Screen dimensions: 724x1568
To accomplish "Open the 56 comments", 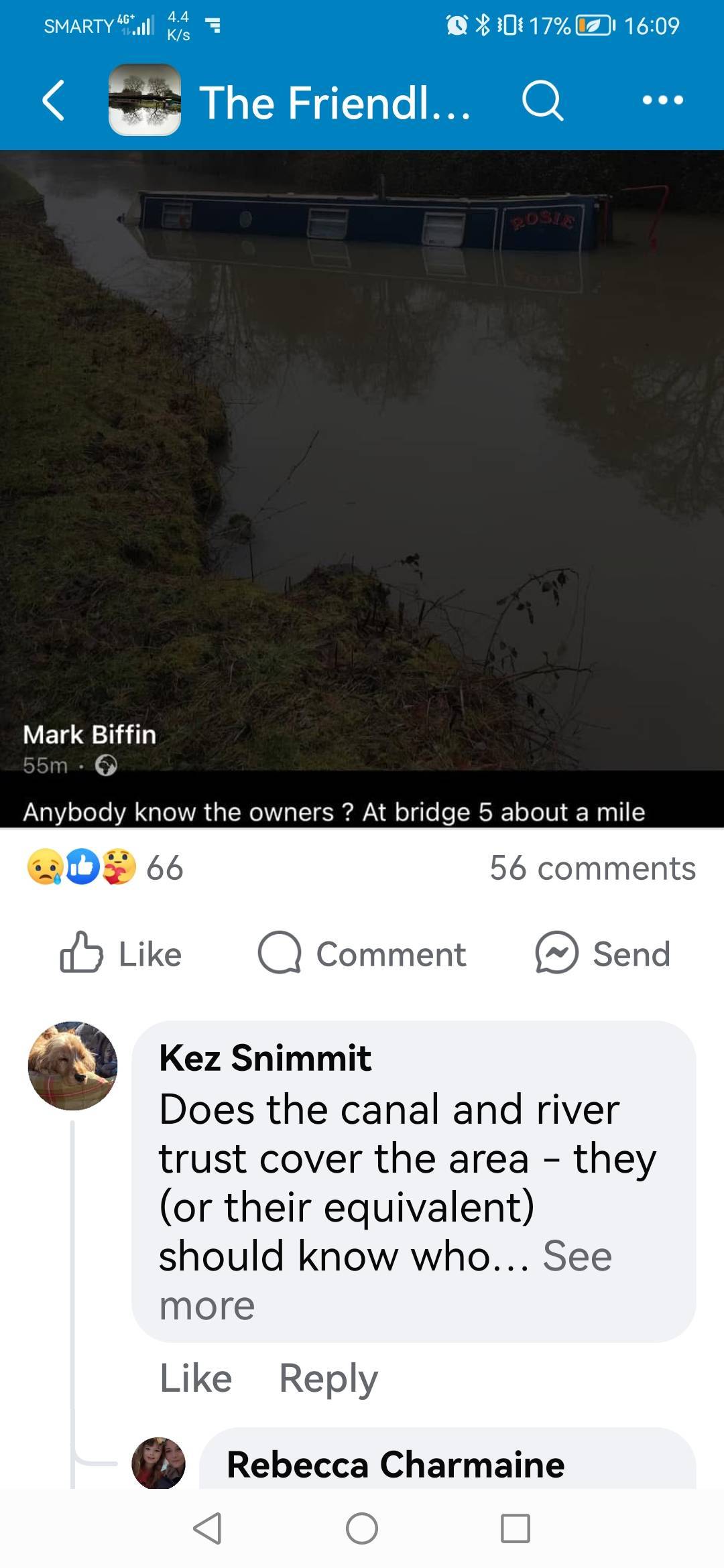I will coord(593,868).
